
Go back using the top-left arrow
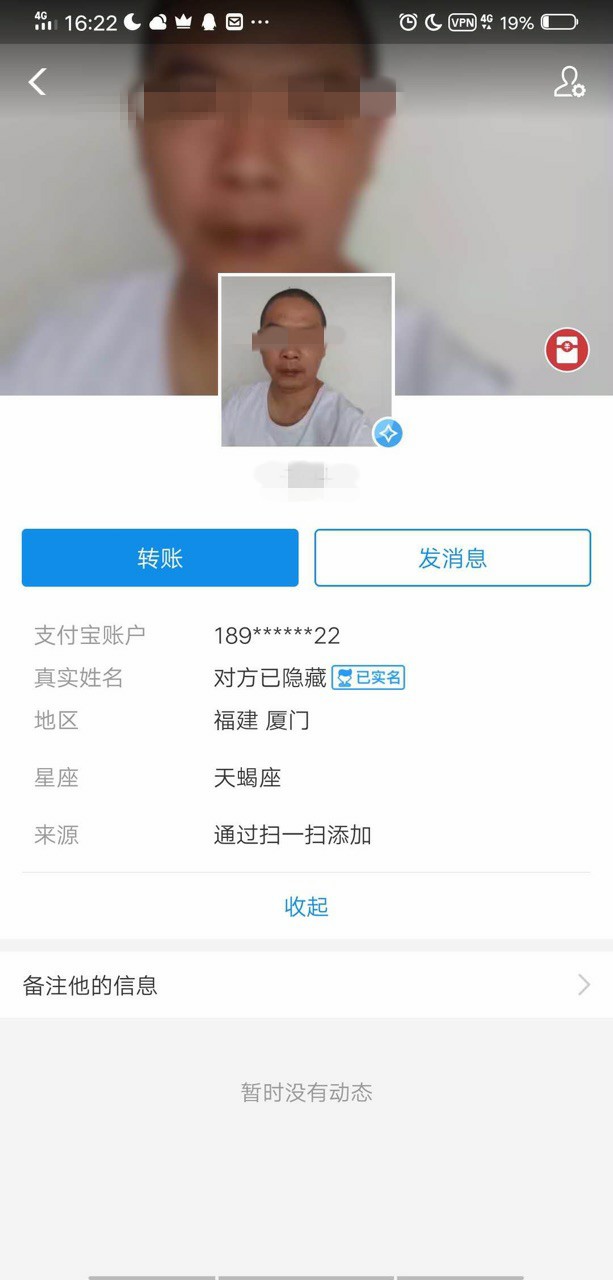click(x=38, y=82)
